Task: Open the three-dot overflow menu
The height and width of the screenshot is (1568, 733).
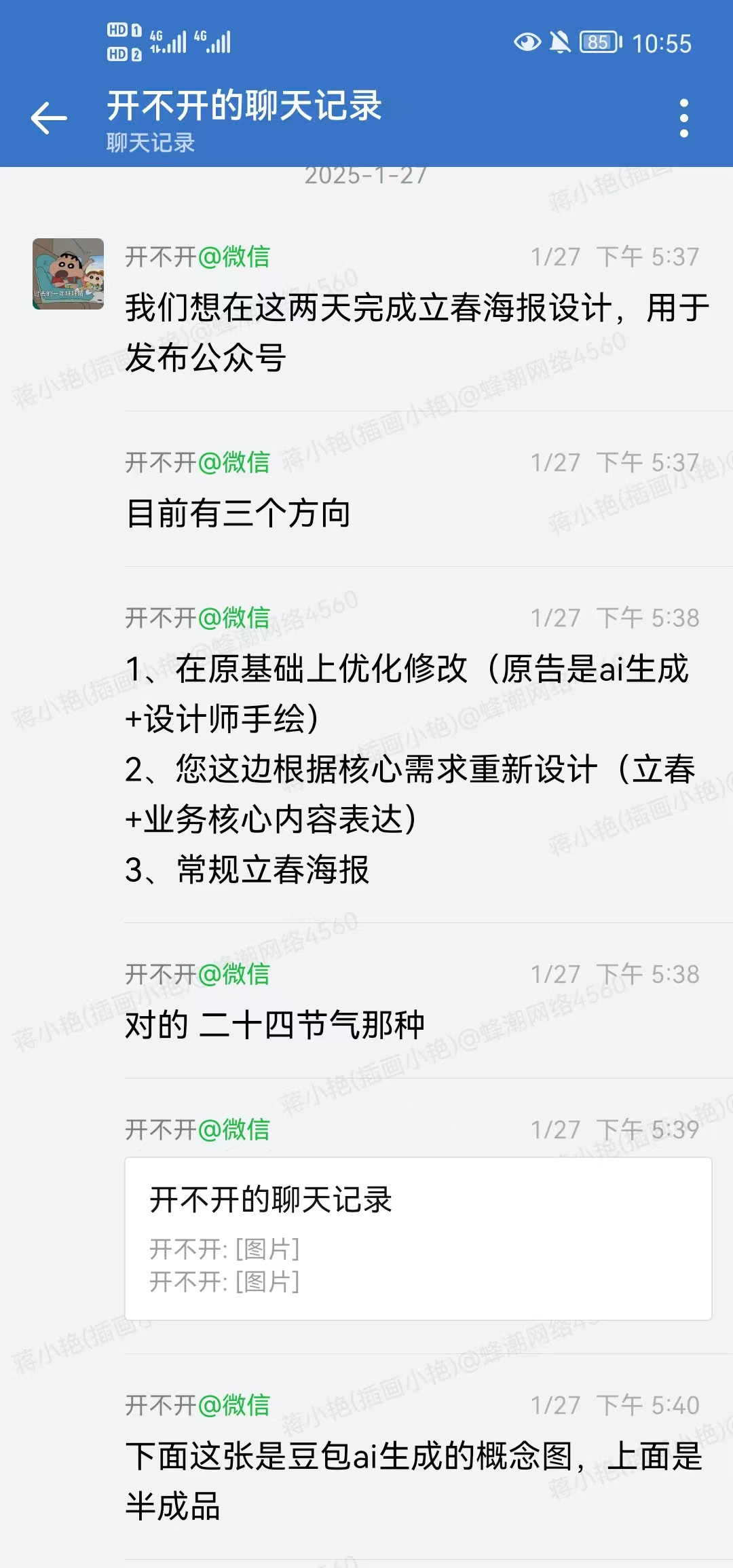Action: (x=683, y=118)
